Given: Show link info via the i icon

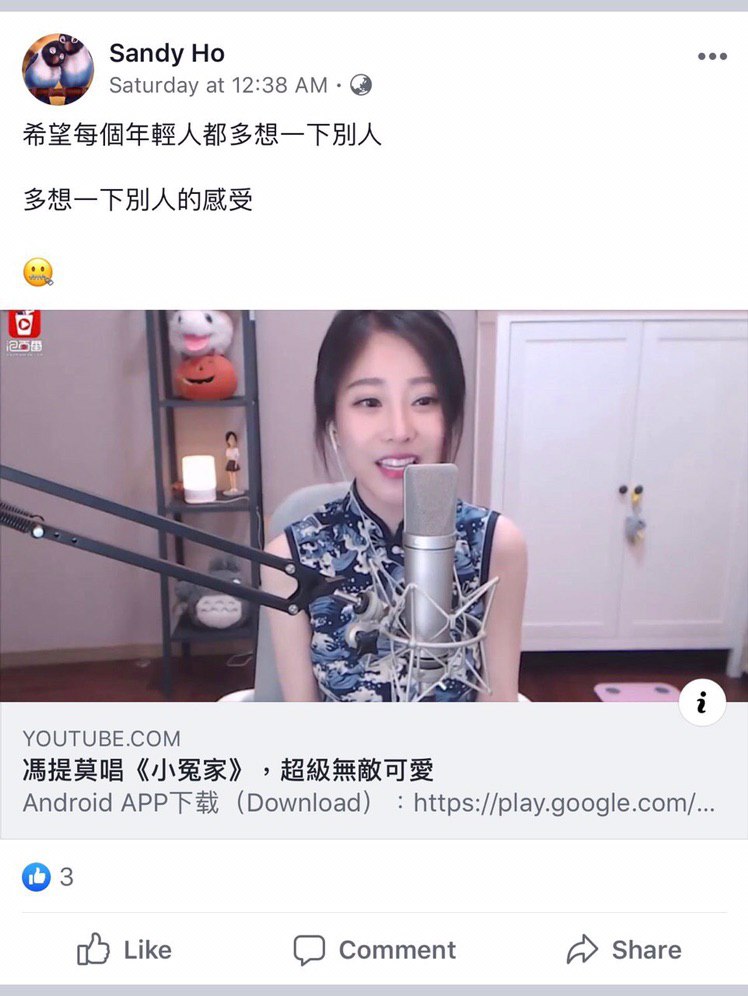Looking at the screenshot, I should (702, 704).
